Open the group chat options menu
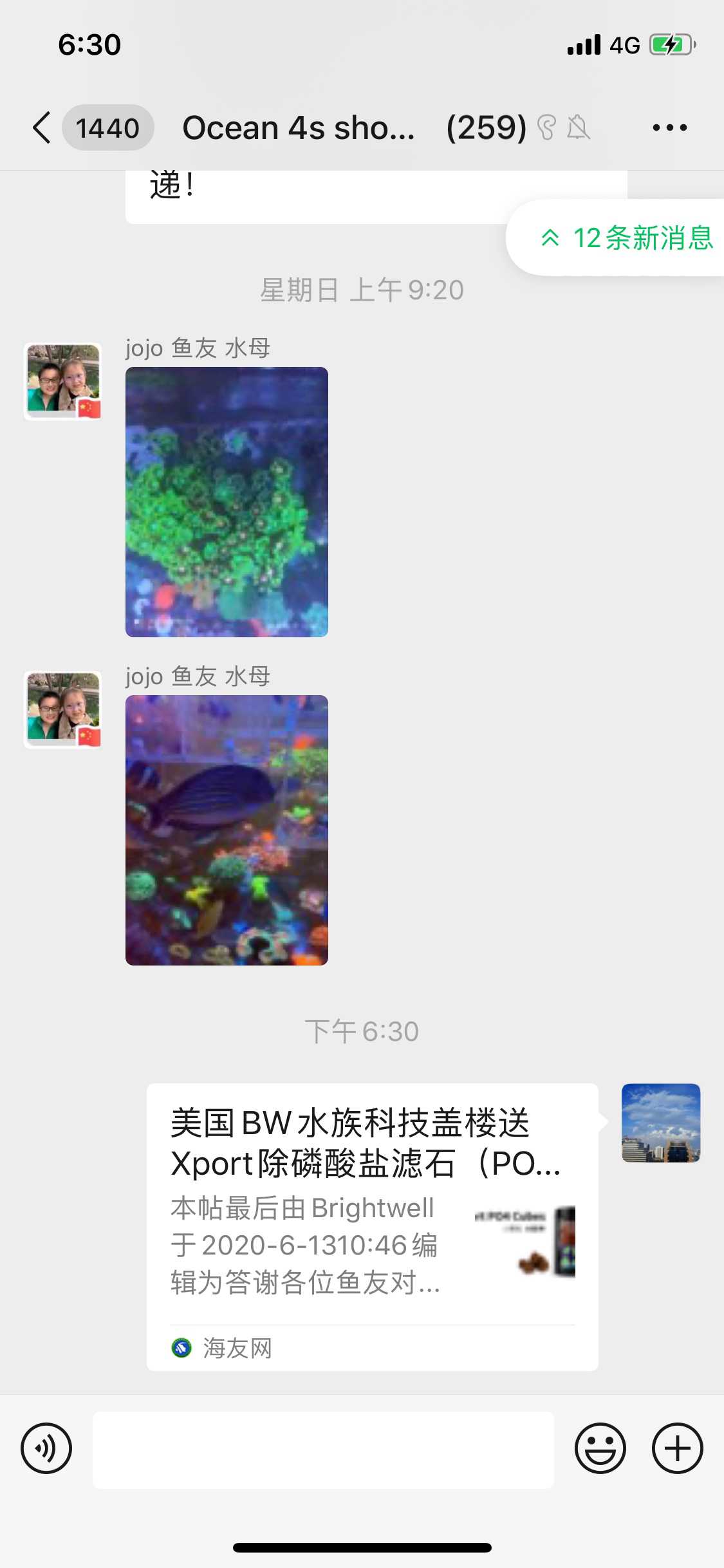 pyautogui.click(x=669, y=127)
